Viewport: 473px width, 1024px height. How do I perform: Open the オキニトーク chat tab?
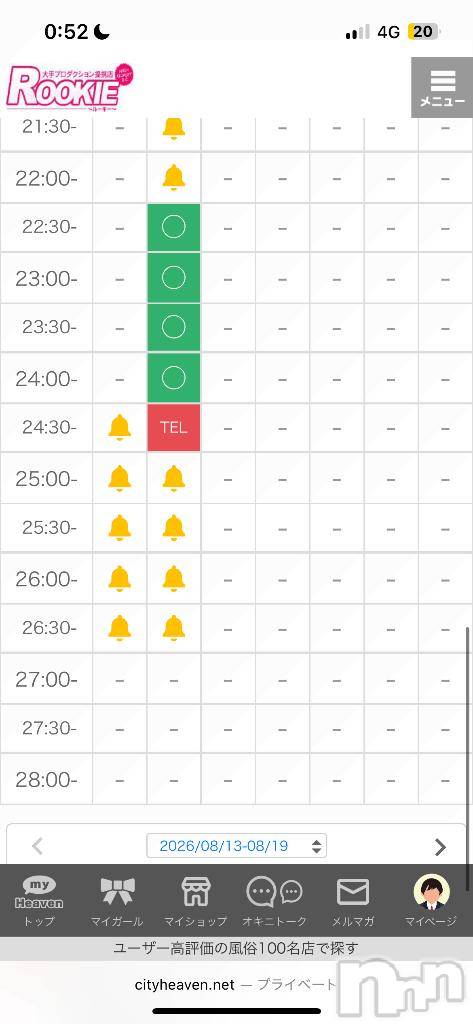pos(274,901)
